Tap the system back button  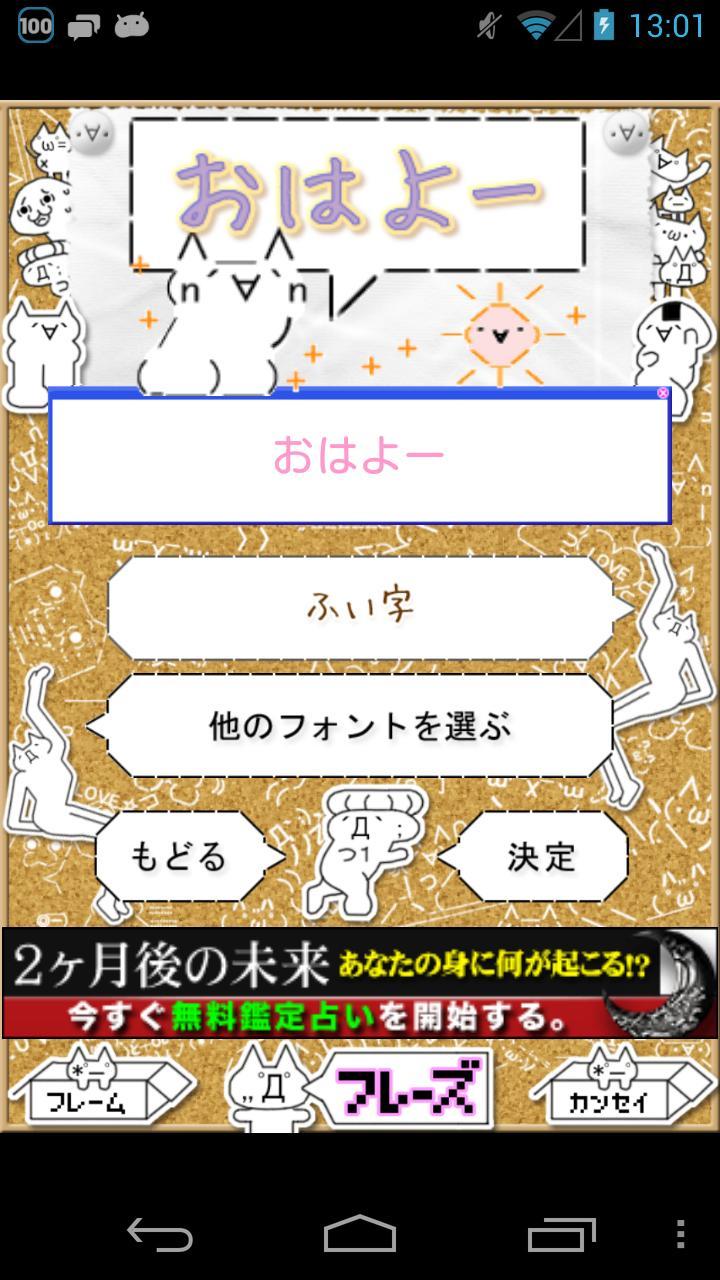pyautogui.click(x=159, y=1234)
